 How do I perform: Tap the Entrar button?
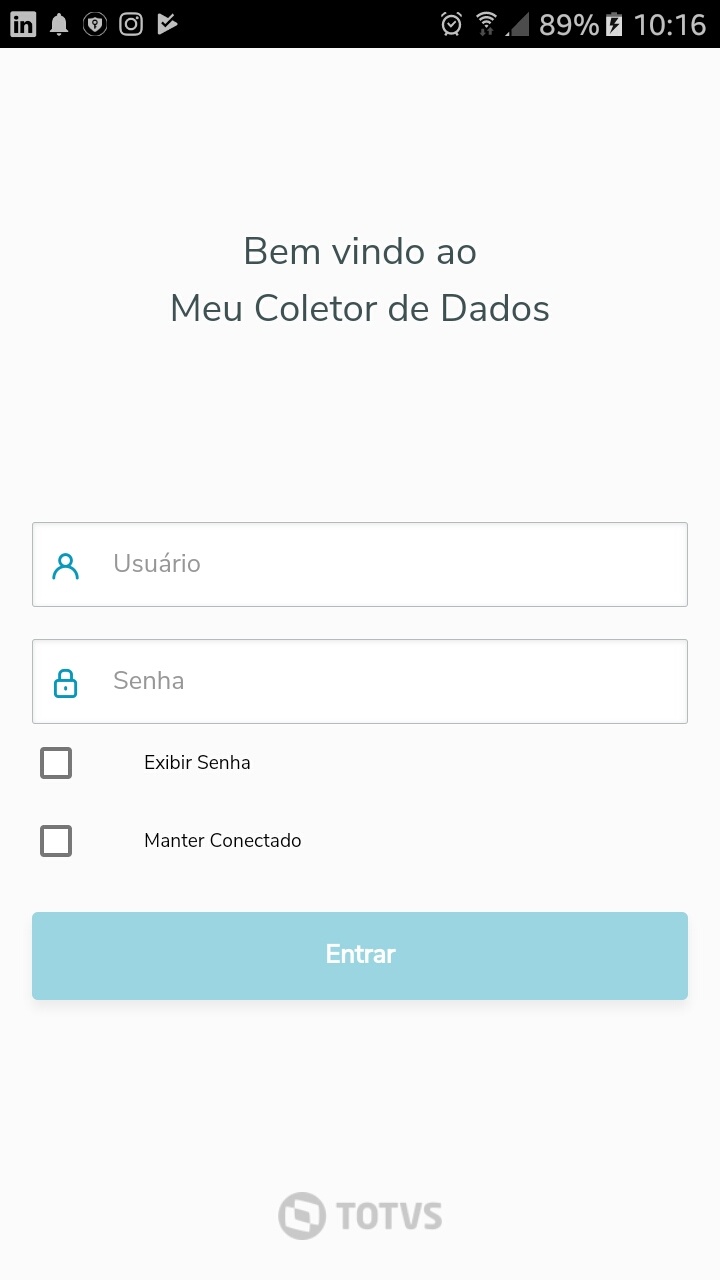click(360, 955)
